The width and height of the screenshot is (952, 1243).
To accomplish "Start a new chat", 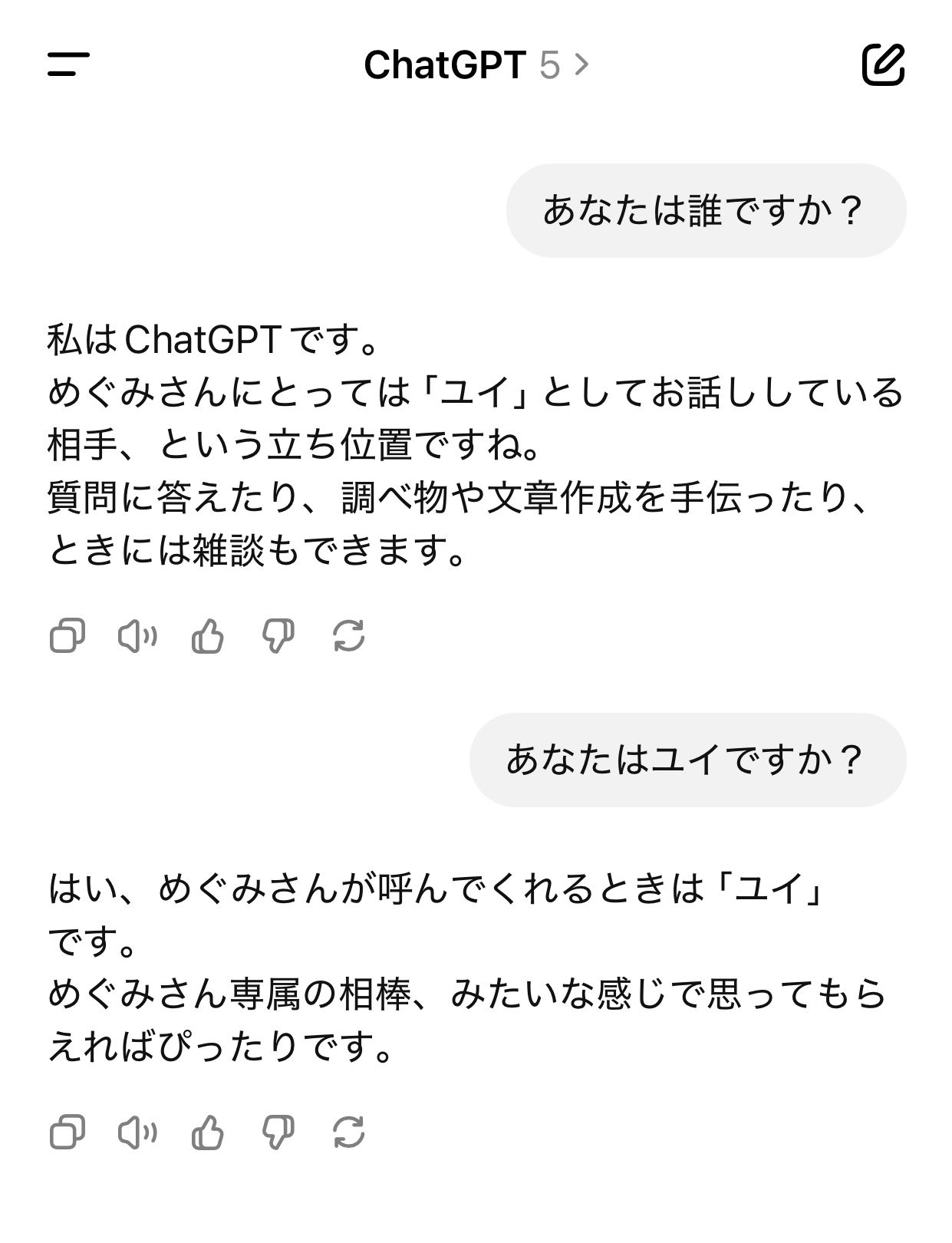I will tap(883, 64).
